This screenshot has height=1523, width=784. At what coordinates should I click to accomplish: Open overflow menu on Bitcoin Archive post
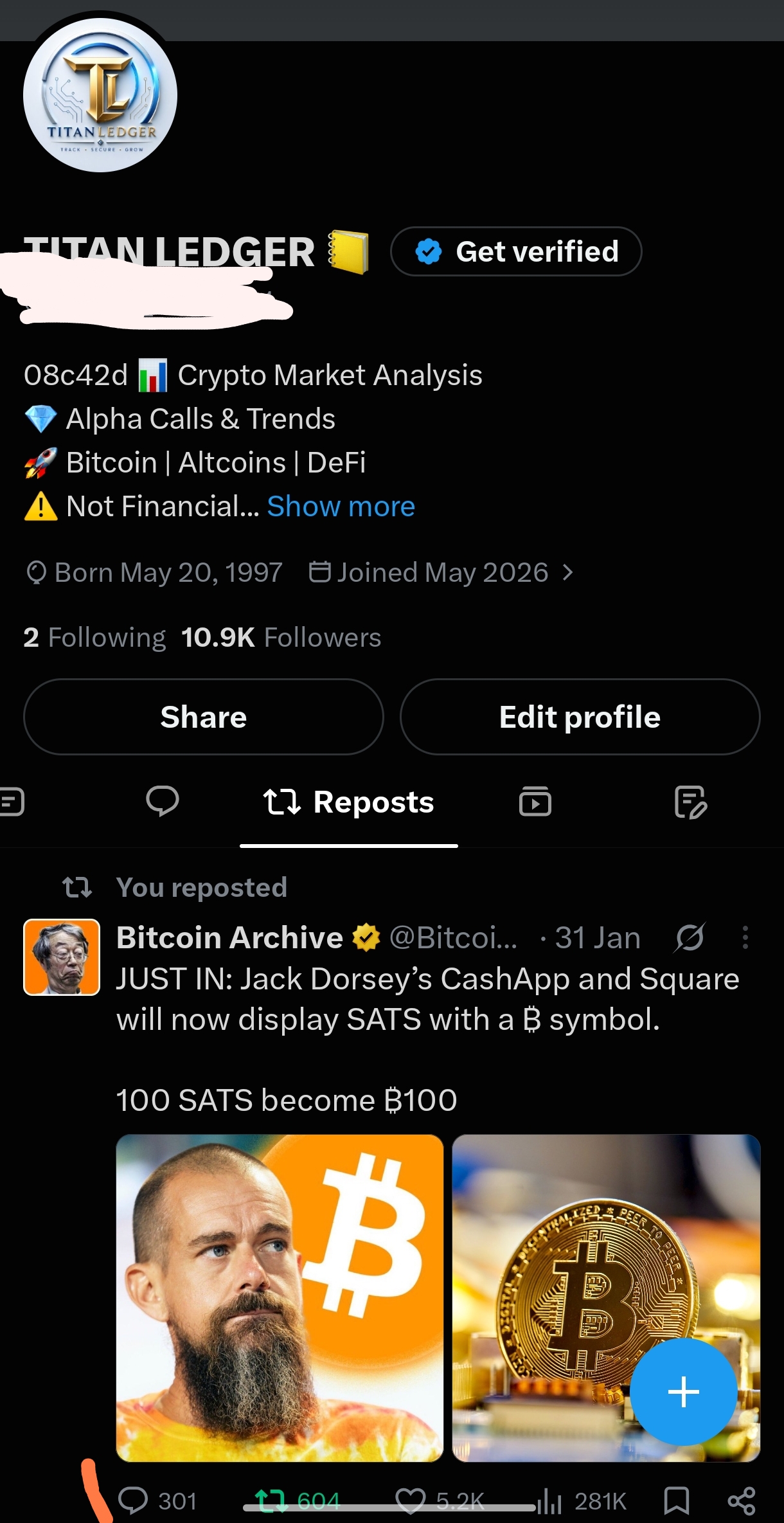[x=745, y=938]
